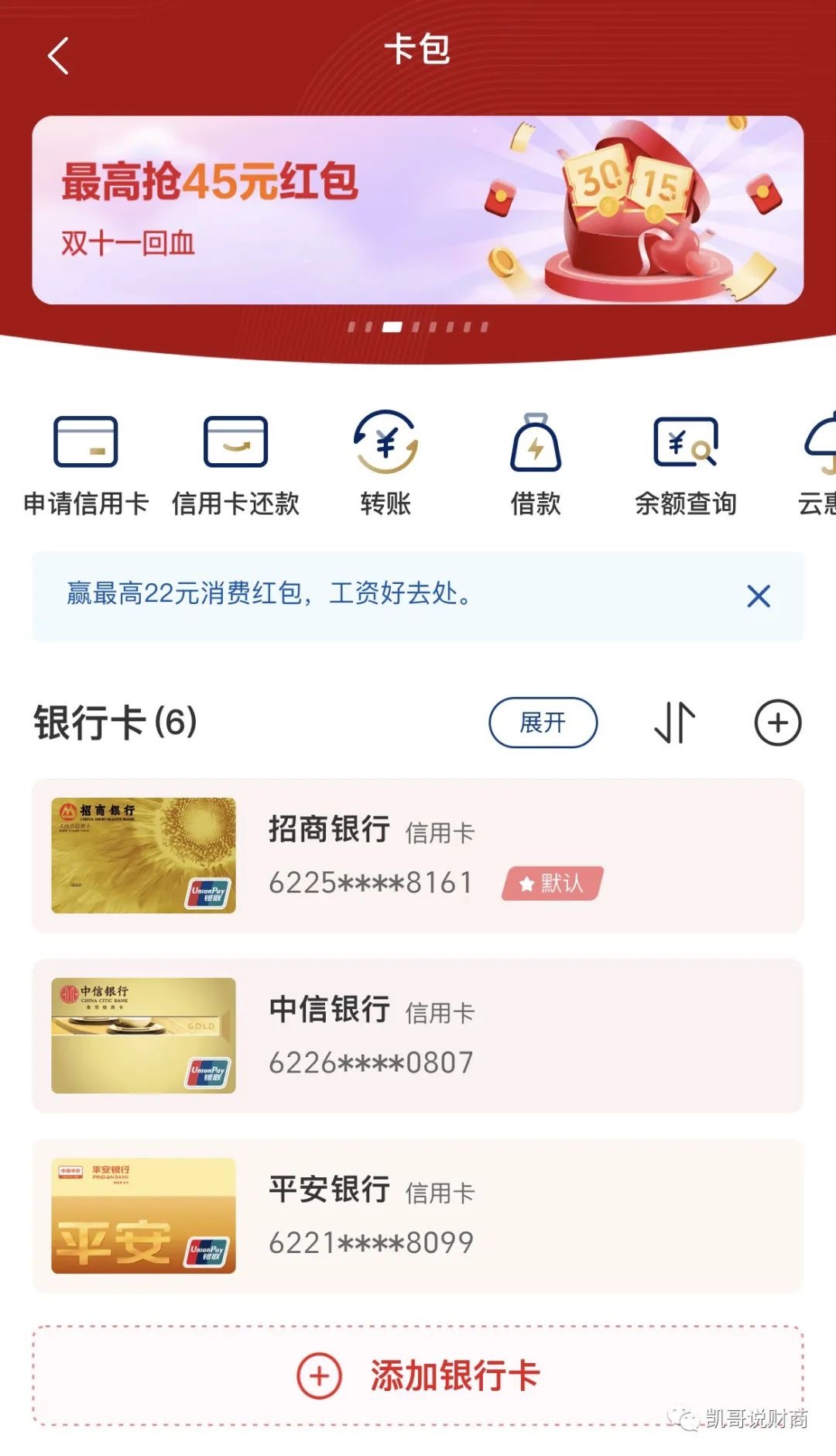This screenshot has height=1456, width=836.
Task: Tap the 默认 default card tag
Action: click(552, 884)
